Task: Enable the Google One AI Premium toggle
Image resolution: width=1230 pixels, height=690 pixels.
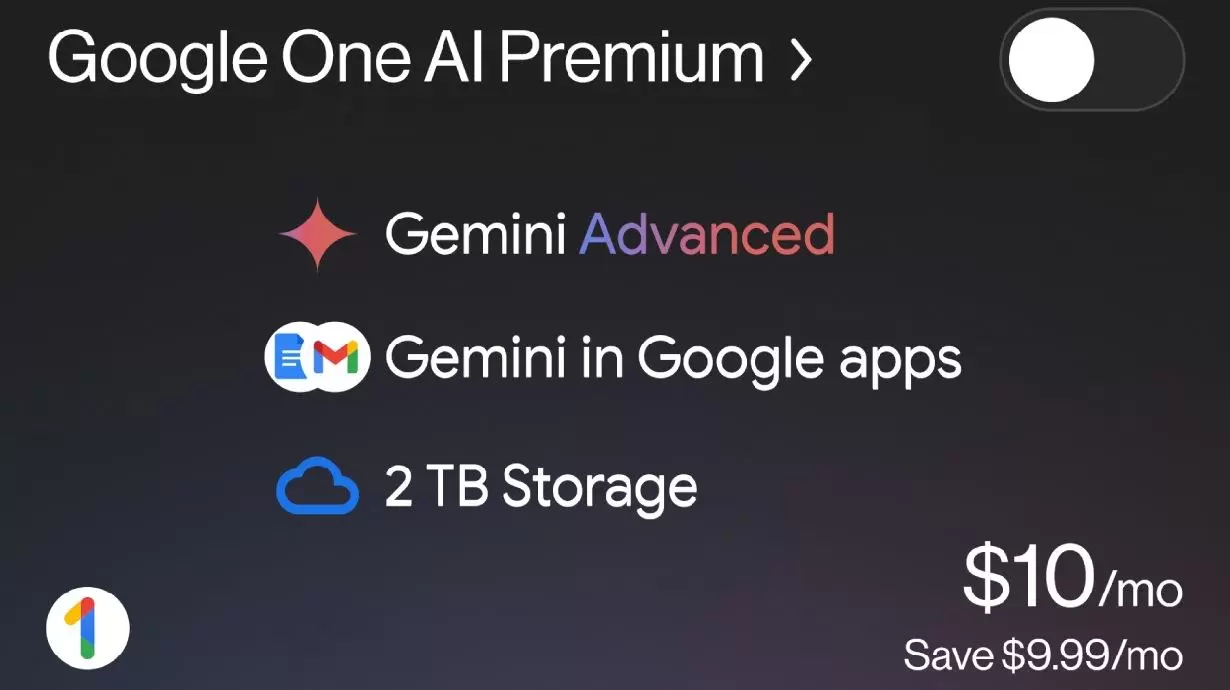Action: point(1091,61)
